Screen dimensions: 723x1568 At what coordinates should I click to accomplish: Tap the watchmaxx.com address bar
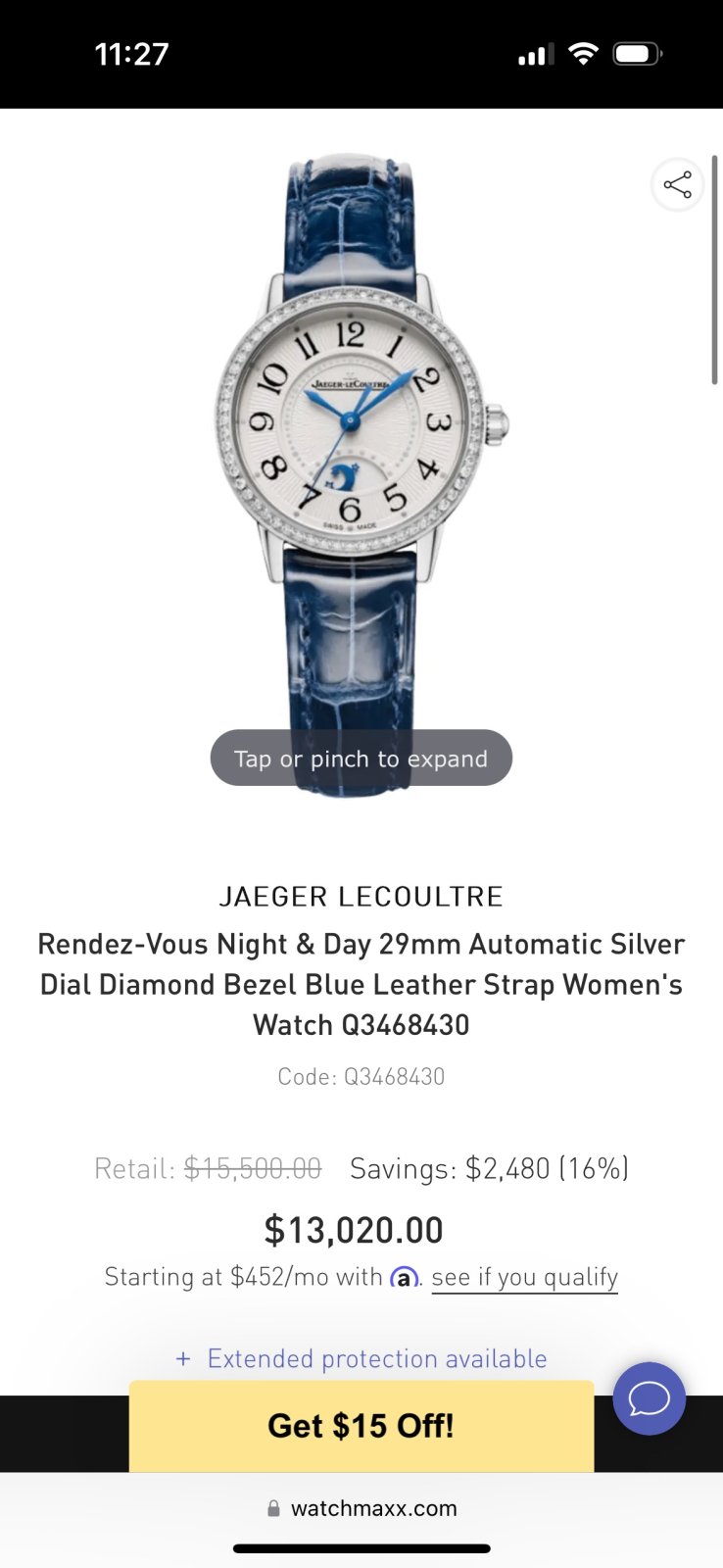point(361,1508)
